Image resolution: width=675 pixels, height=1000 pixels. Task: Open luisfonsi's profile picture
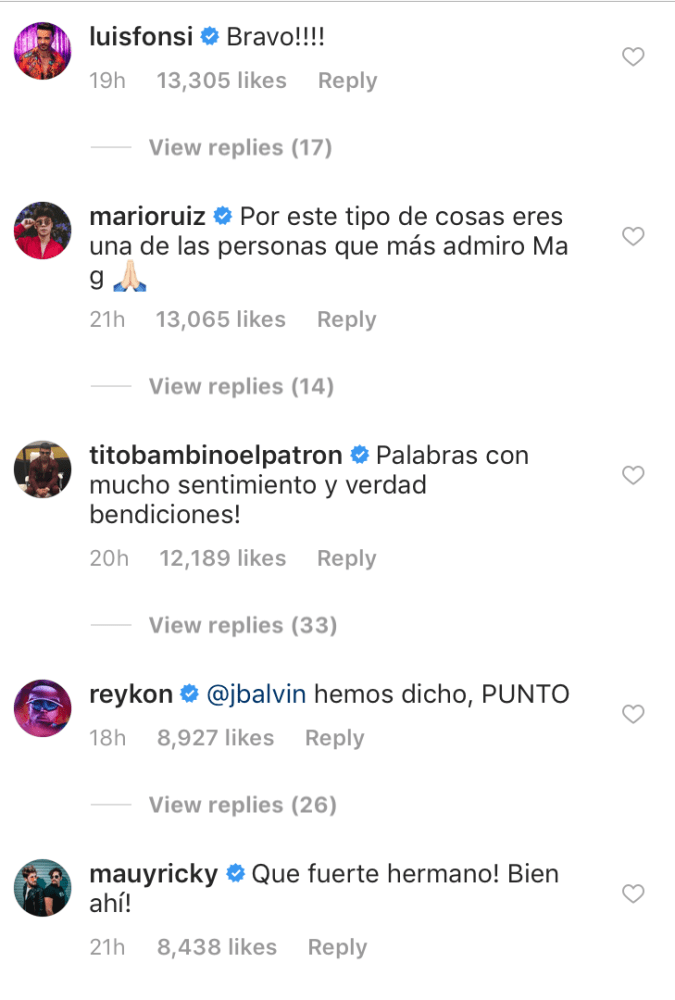(43, 49)
